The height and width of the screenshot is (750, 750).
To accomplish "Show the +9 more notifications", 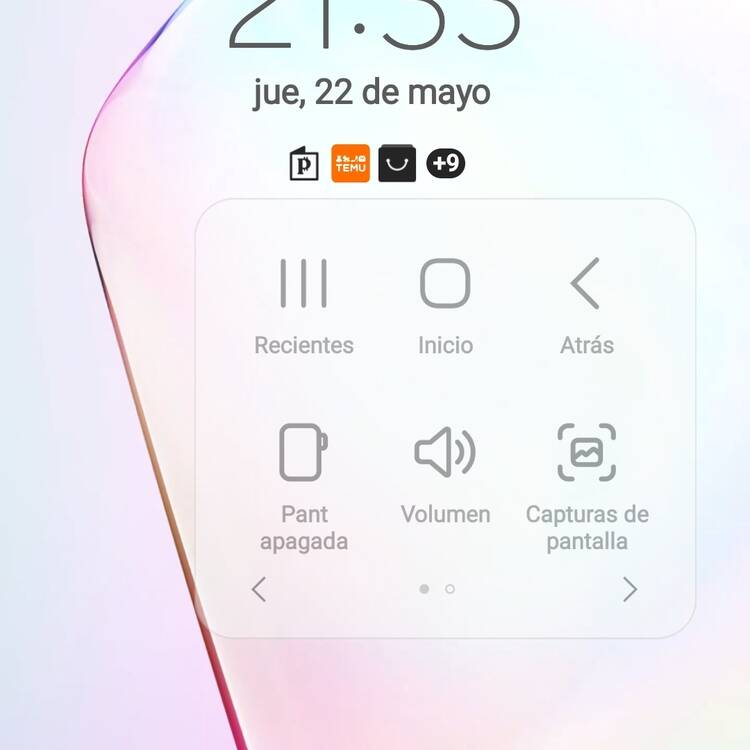I will click(446, 163).
